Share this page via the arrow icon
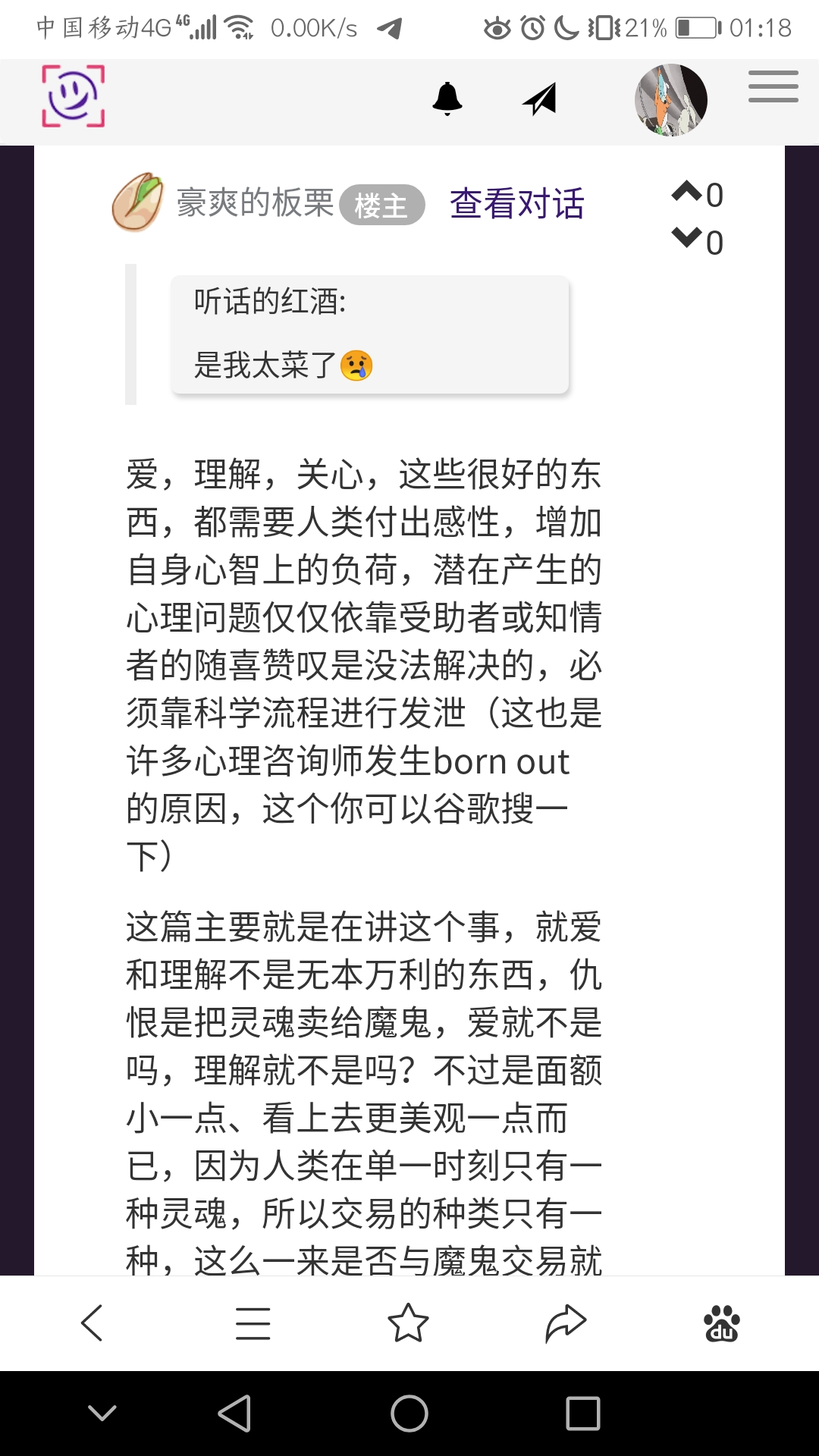 click(566, 1323)
